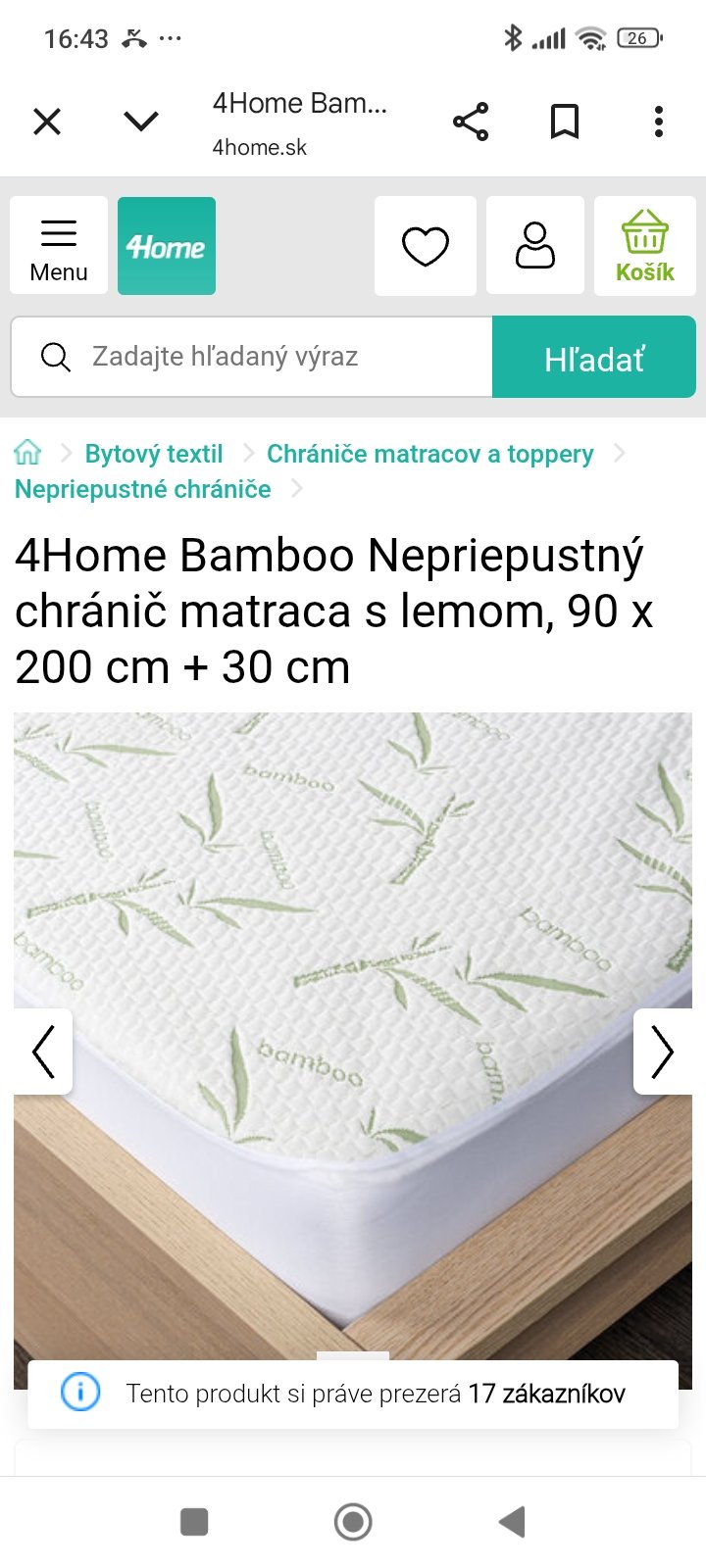Show the previous product image

tap(43, 1052)
